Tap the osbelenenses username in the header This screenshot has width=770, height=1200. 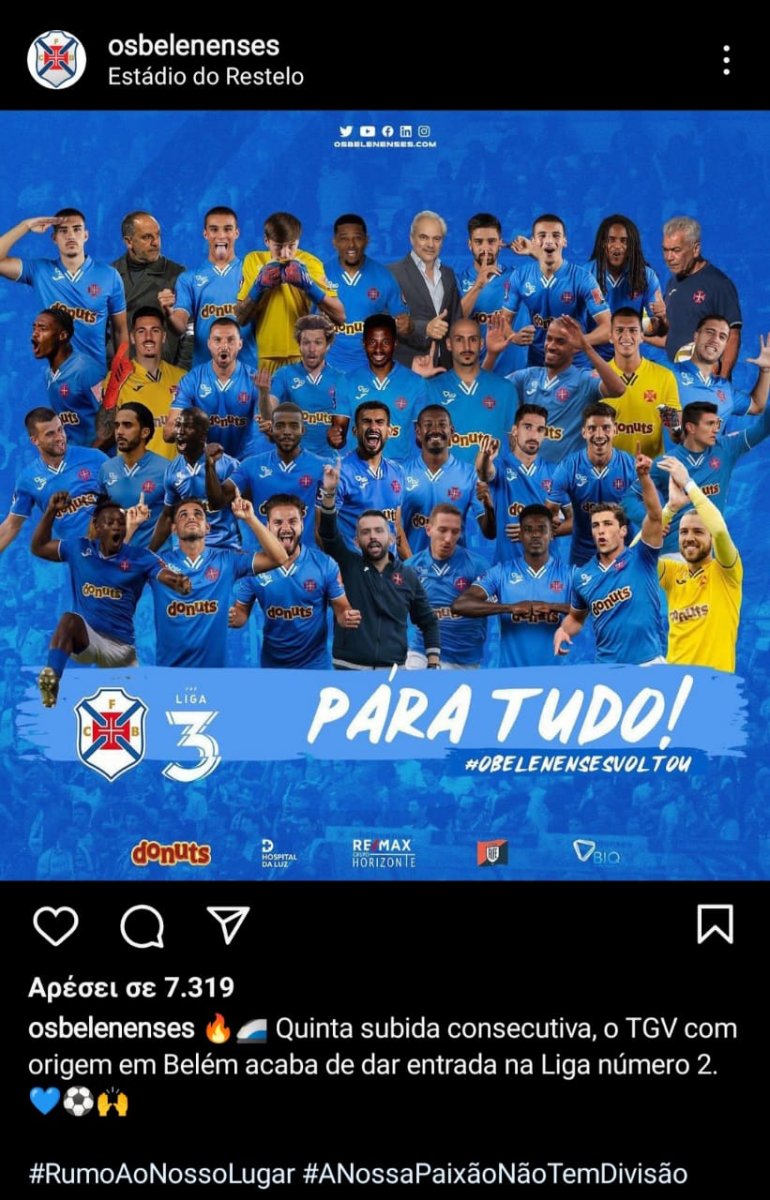[193, 45]
